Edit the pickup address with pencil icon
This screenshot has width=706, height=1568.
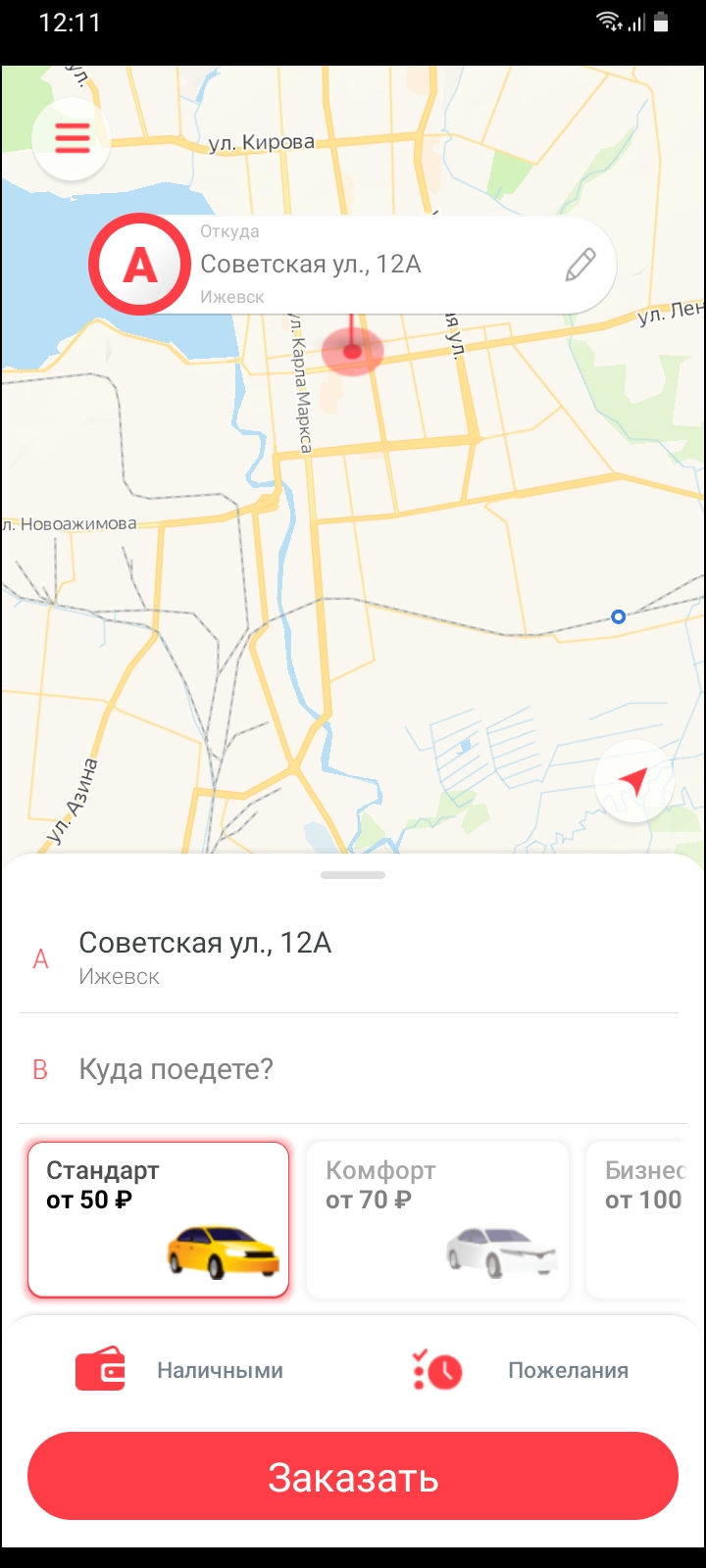point(580,265)
